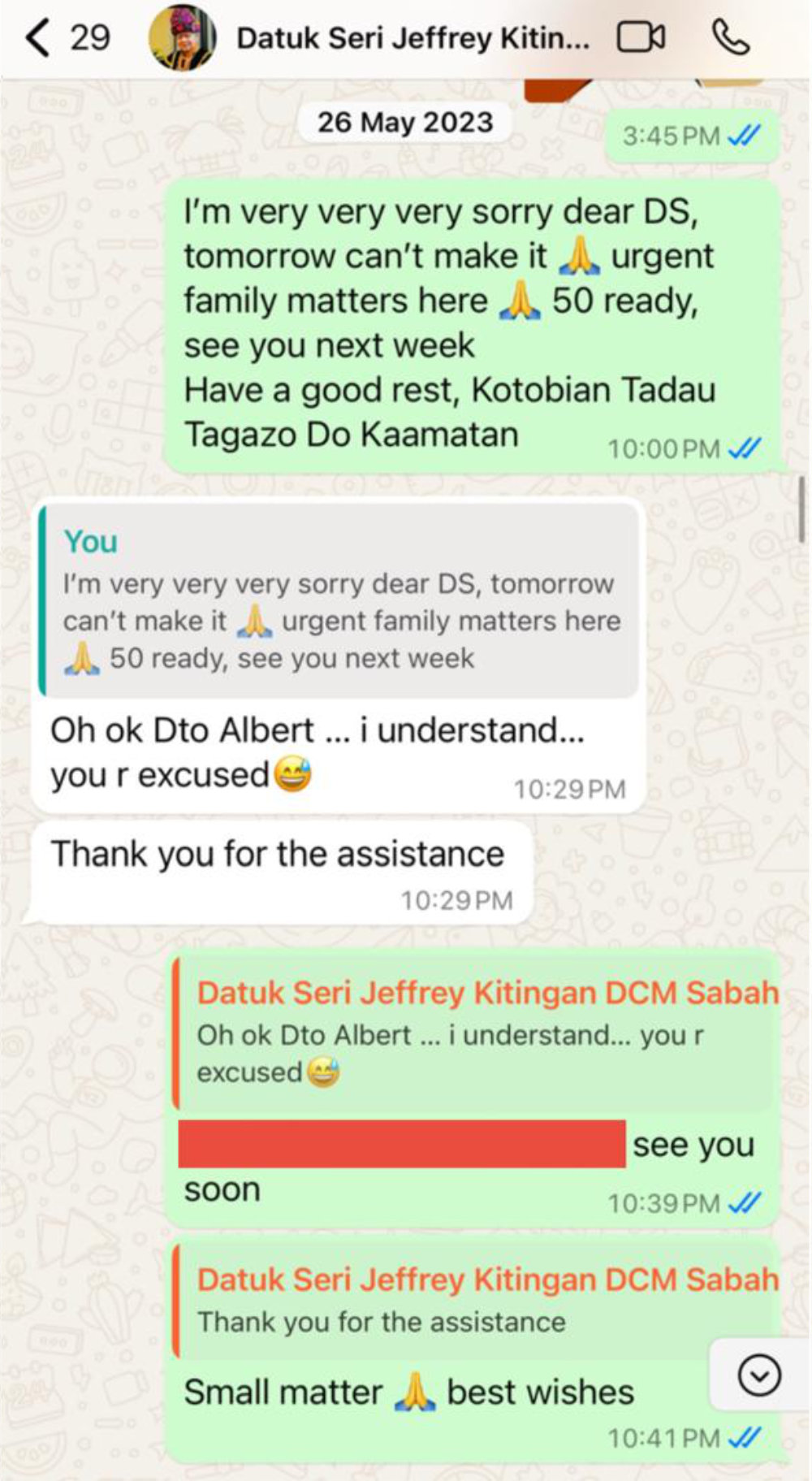
Task: Go back to the chat list
Action: click(39, 37)
